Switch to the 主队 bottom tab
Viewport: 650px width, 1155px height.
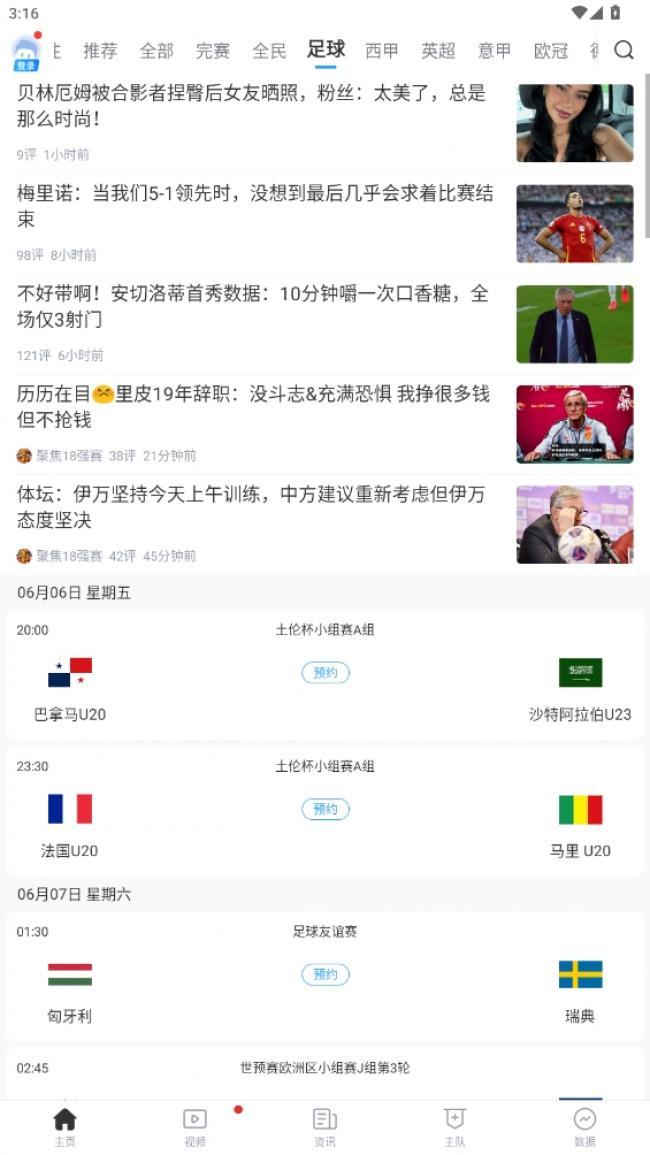tap(455, 1127)
